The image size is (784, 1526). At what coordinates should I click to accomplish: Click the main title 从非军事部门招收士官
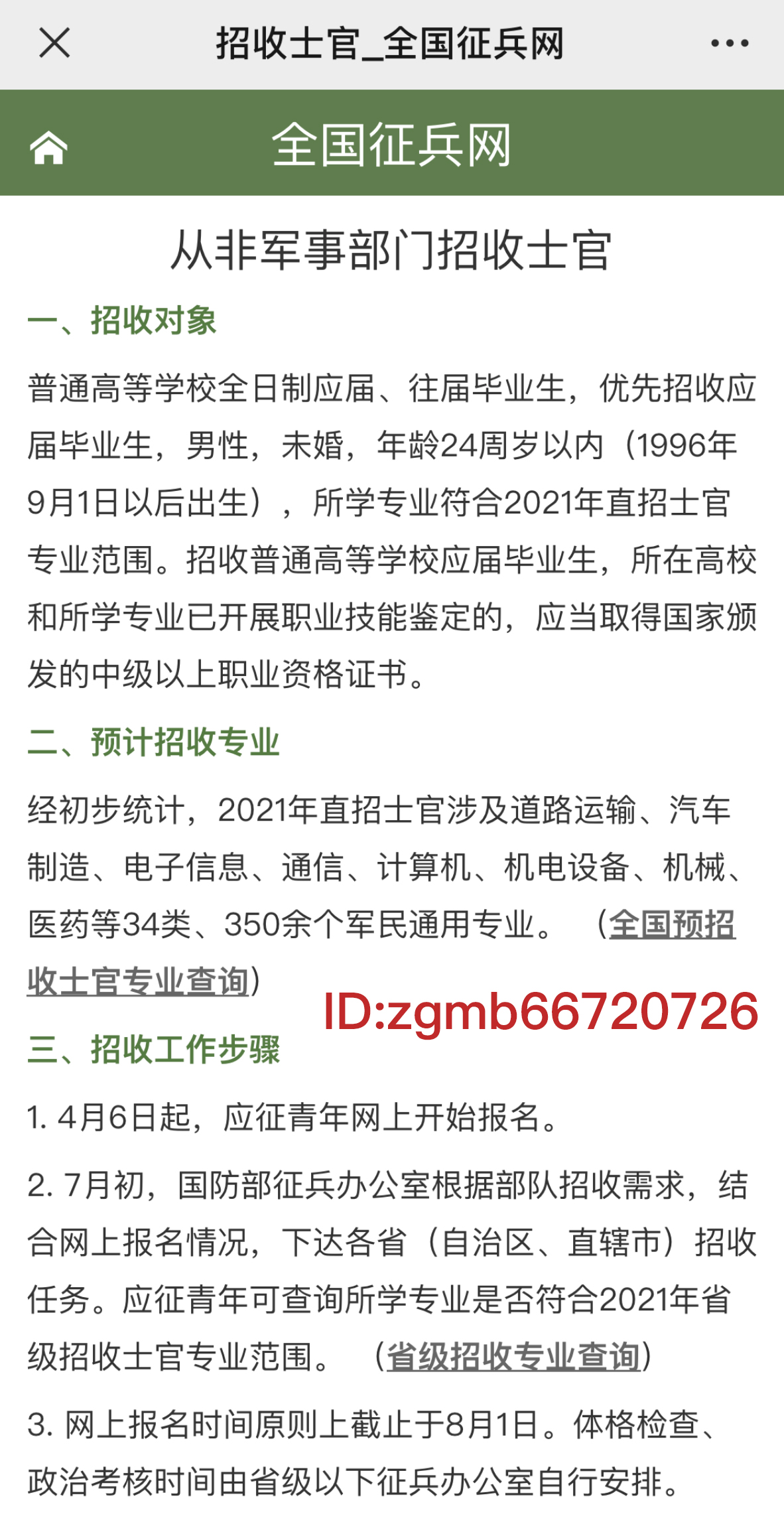click(393, 251)
